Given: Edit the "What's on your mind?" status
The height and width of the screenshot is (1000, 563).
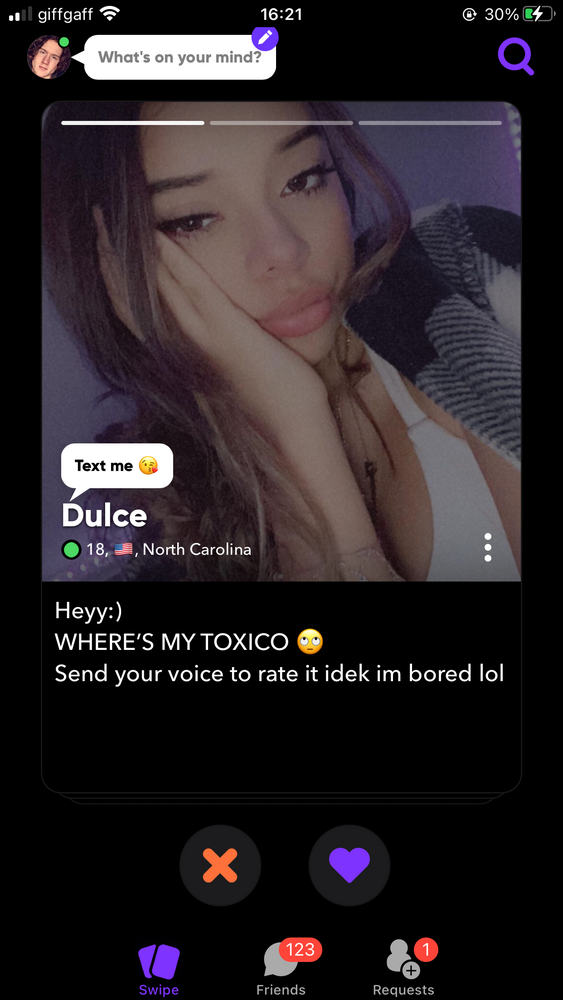Looking at the screenshot, I should 180,57.
